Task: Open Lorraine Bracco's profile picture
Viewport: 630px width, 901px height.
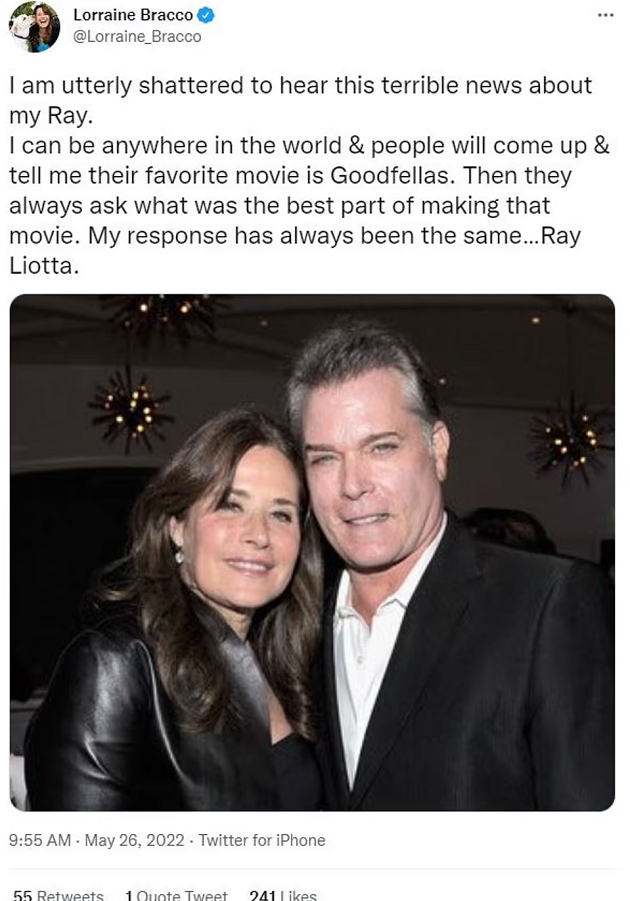Action: (33, 27)
